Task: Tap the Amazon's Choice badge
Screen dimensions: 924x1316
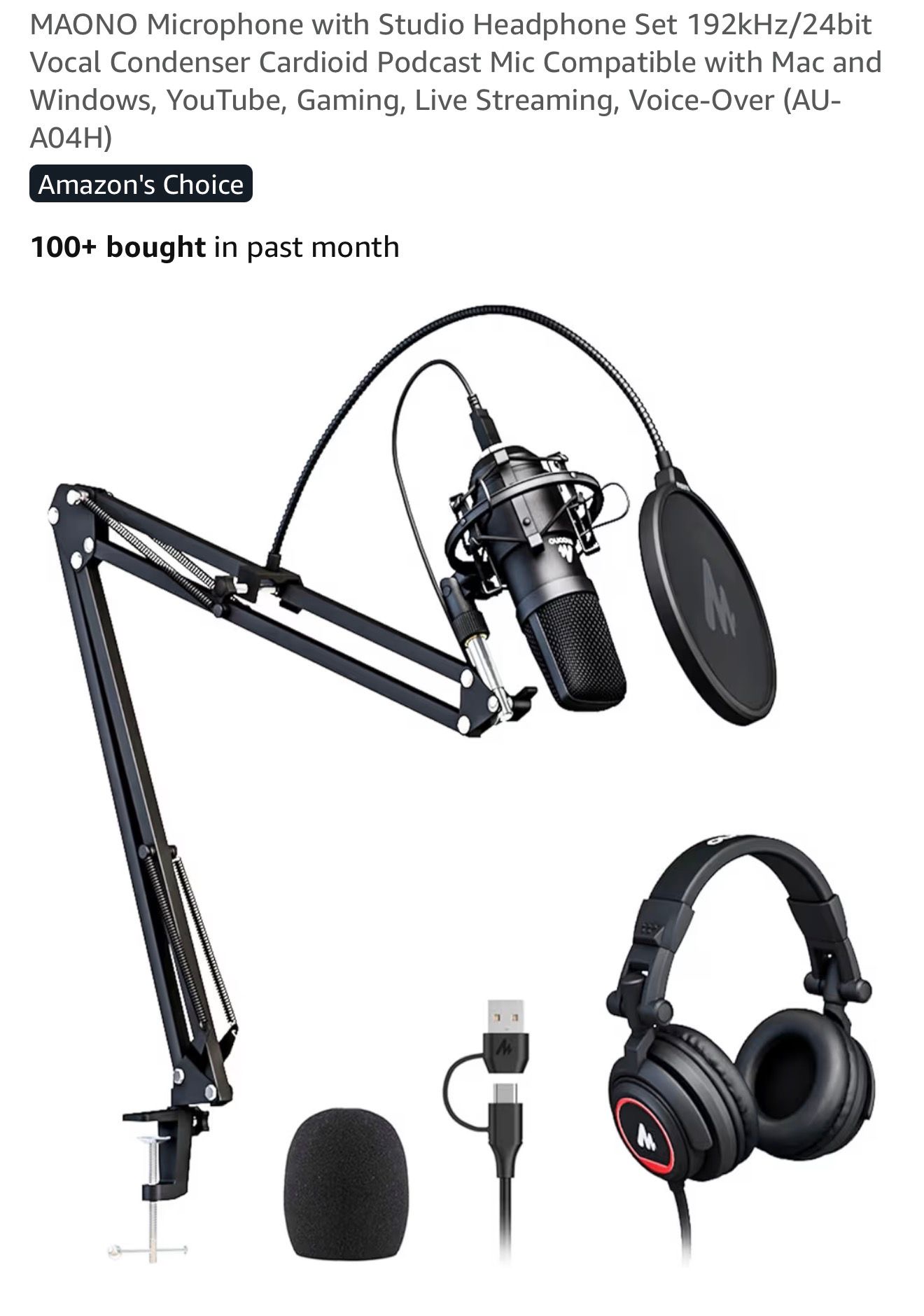Action: (141, 185)
